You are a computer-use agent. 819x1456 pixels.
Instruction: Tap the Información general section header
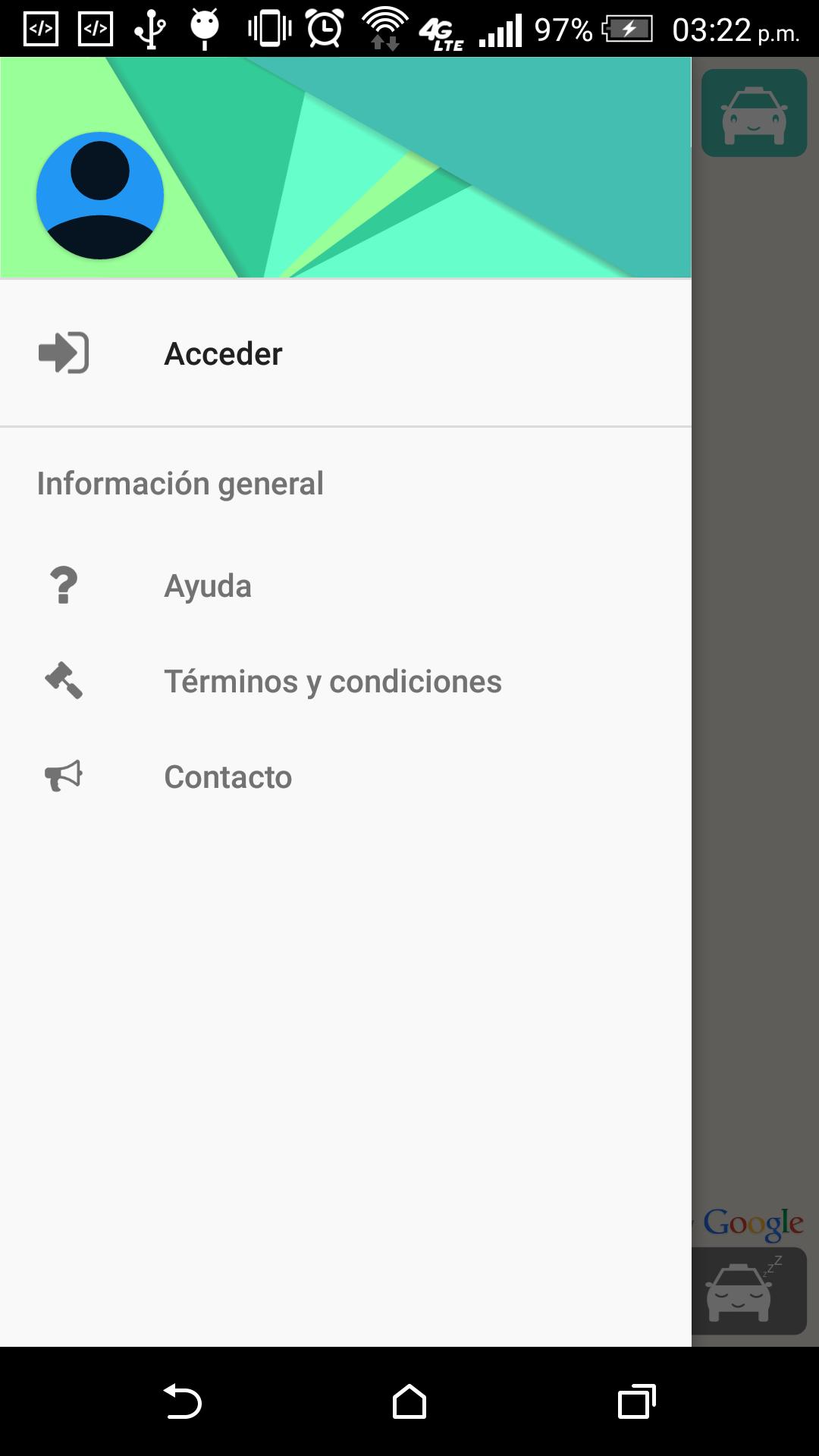click(180, 482)
